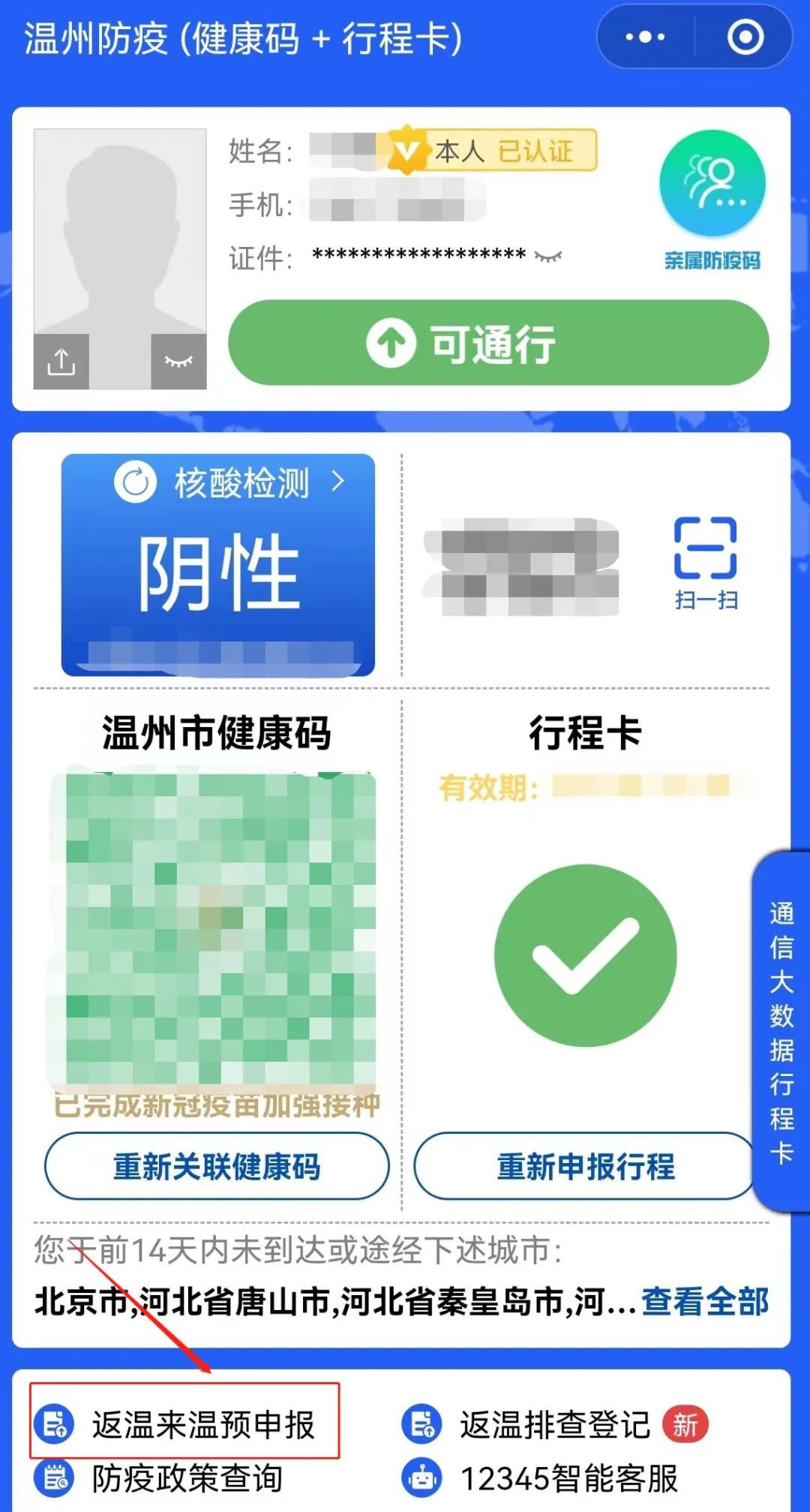Open 核酸检测 result card

click(217, 564)
